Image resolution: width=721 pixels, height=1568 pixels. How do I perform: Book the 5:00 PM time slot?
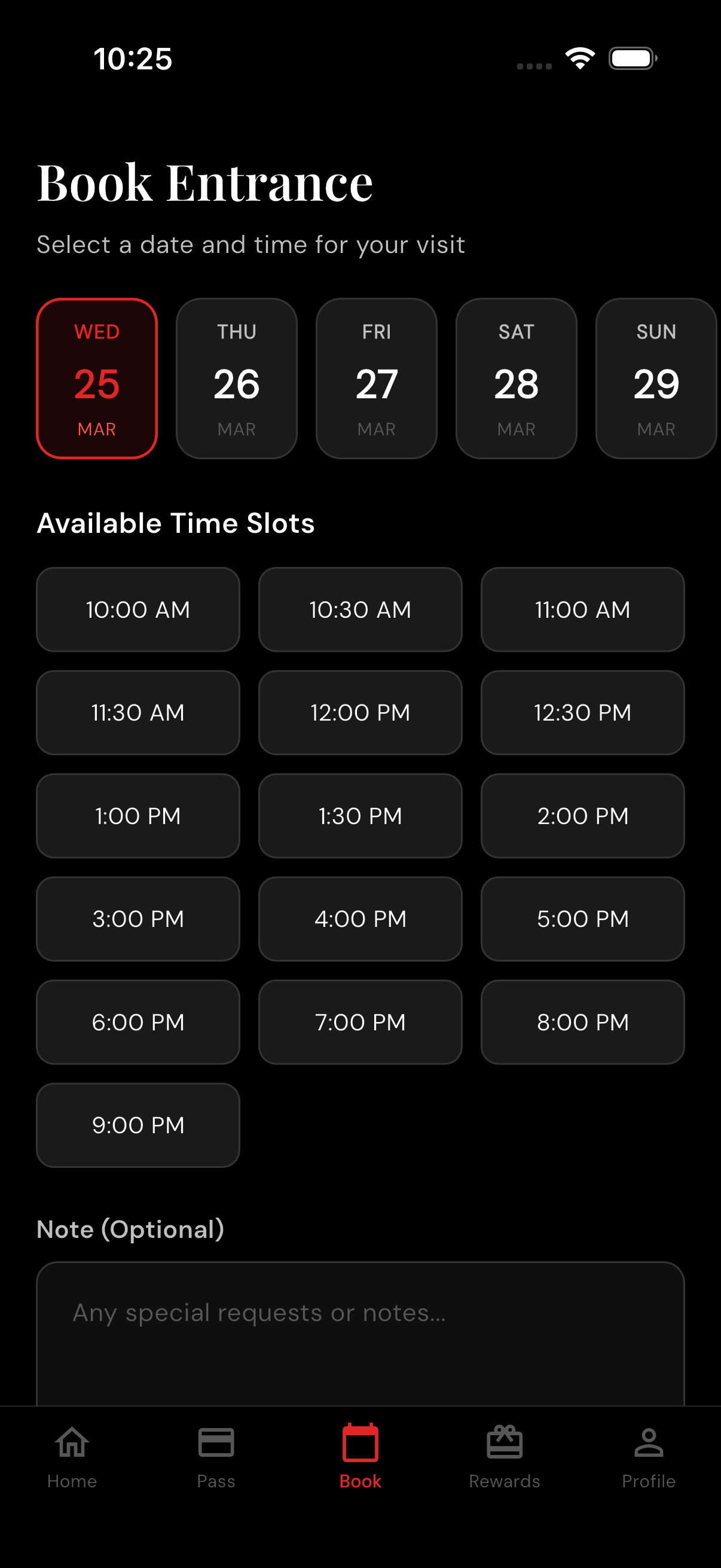pos(582,919)
